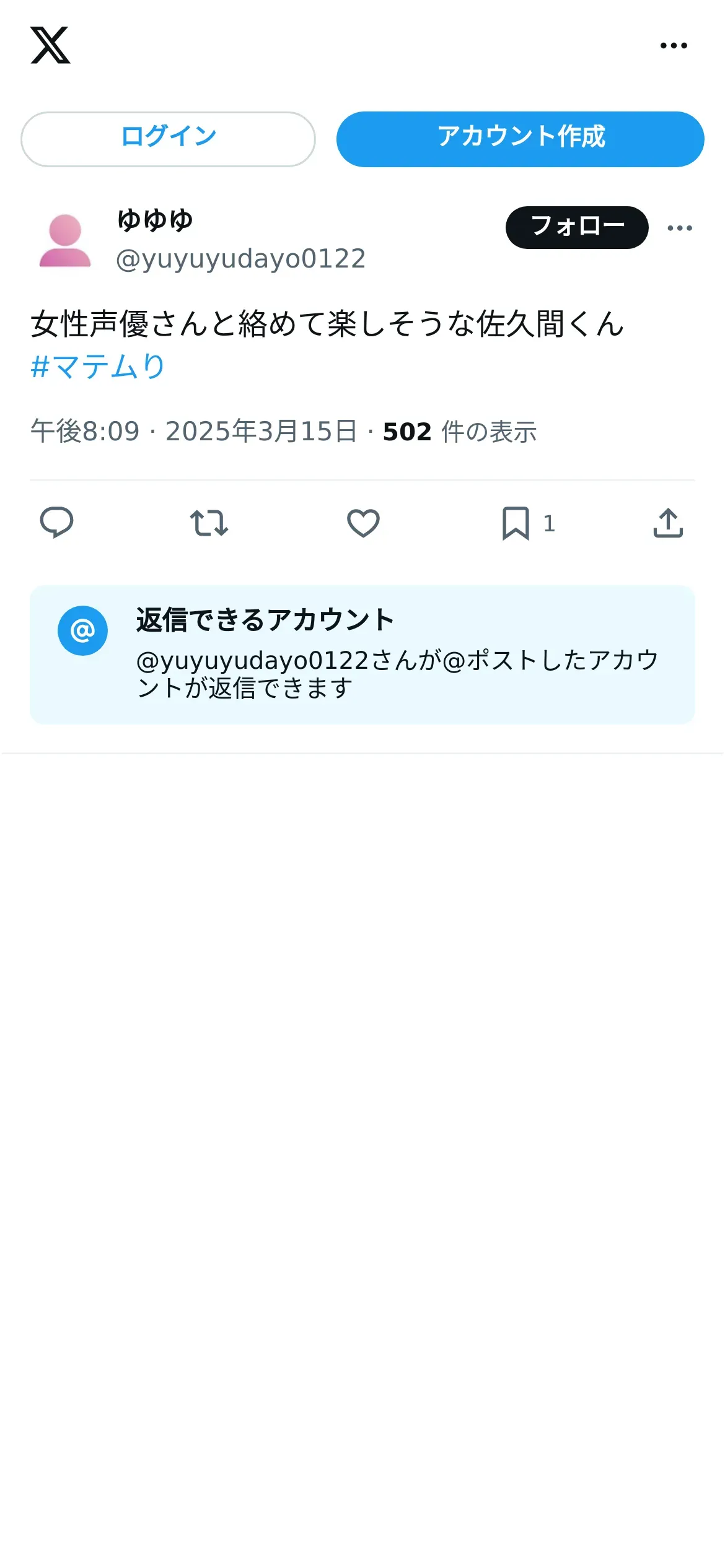Image resolution: width=725 pixels, height=1568 pixels.
Task: Open ゆゆゆ's profile avatar
Action: [x=65, y=240]
